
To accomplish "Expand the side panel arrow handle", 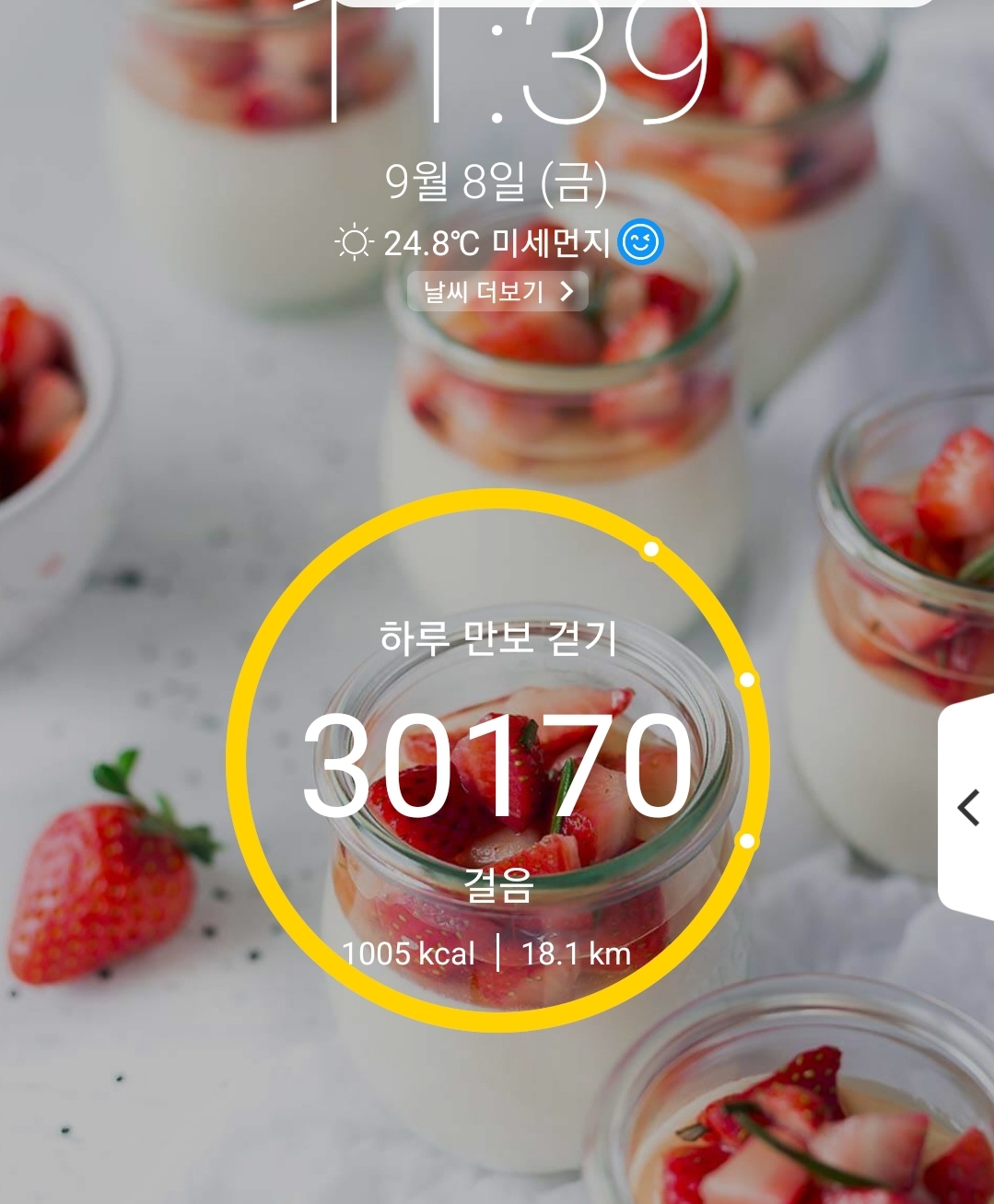I will pyautogui.click(x=968, y=808).
